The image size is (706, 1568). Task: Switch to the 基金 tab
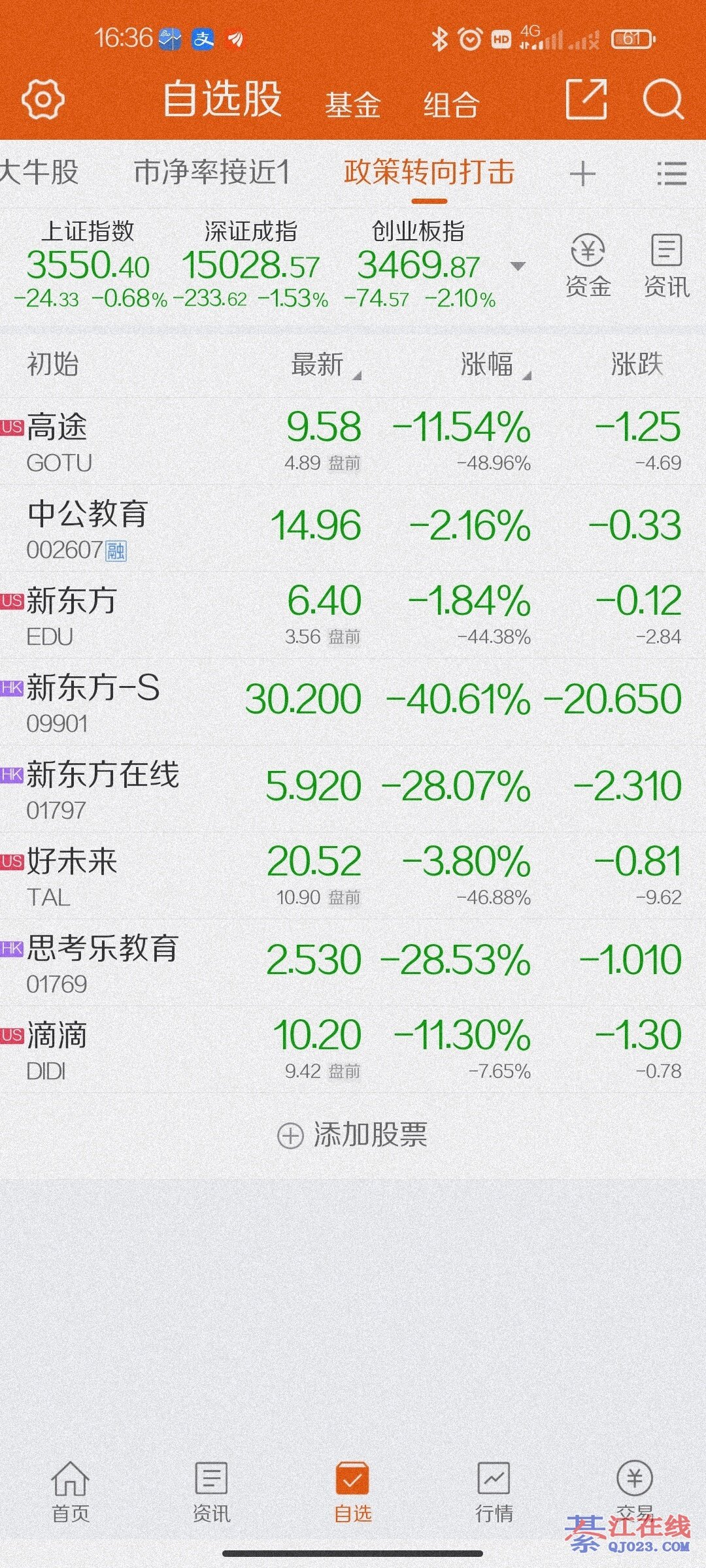click(353, 105)
